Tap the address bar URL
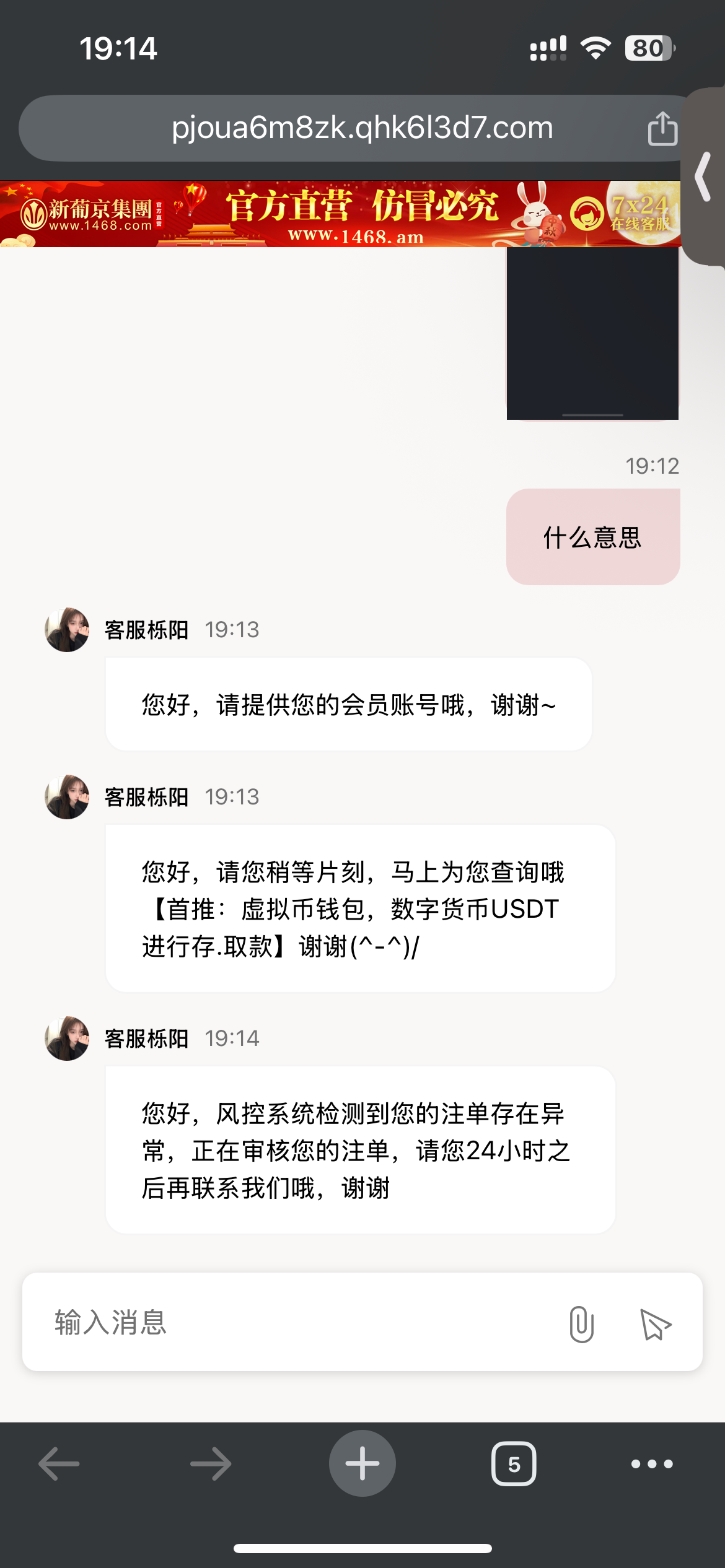 [x=362, y=128]
